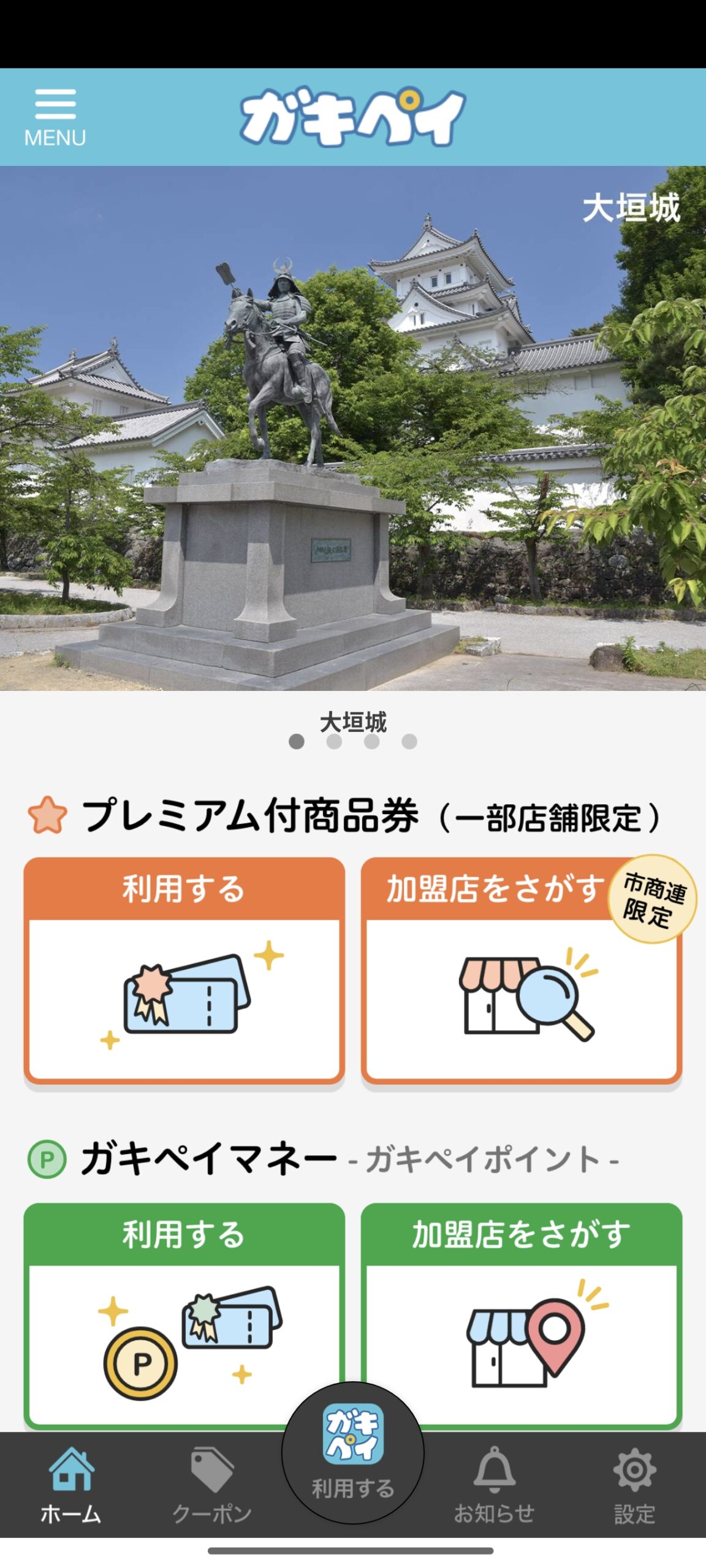Open the 大垣城 banner image
Screen dimensions: 706x1568
[353, 428]
